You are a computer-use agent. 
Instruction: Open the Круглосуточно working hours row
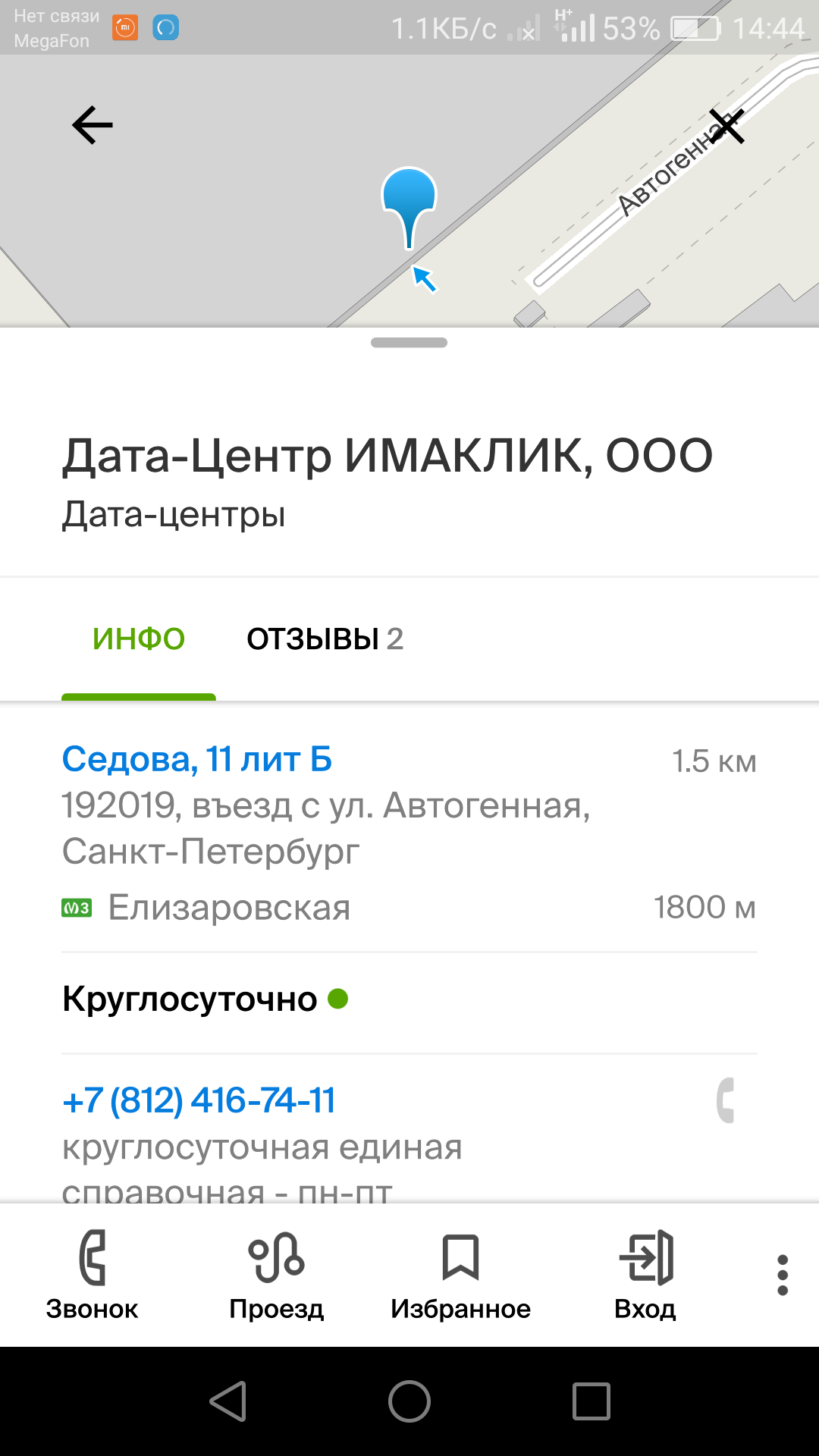(409, 999)
